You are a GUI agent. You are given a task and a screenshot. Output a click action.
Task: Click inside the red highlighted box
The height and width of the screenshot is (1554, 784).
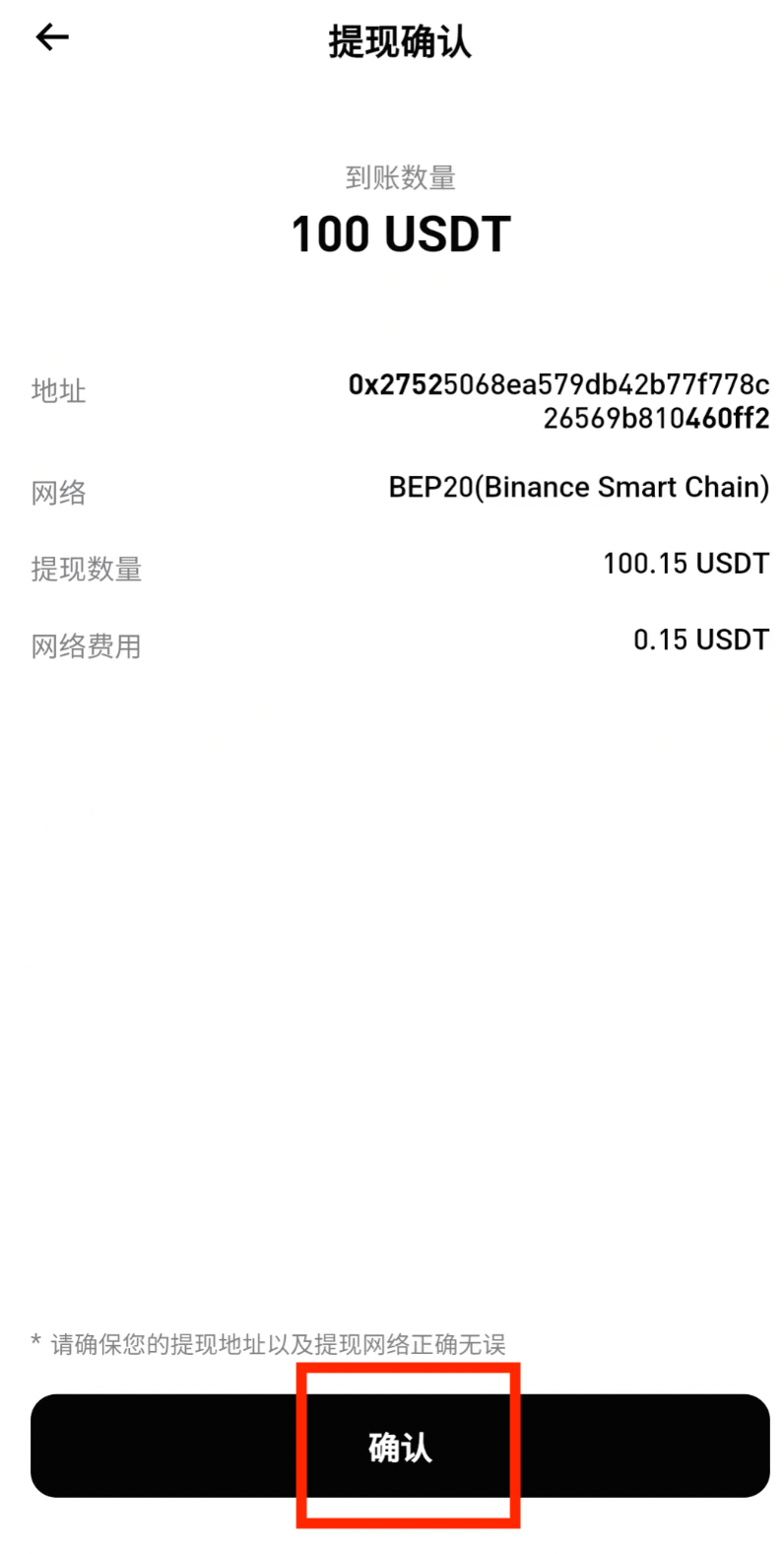pyautogui.click(x=408, y=1444)
